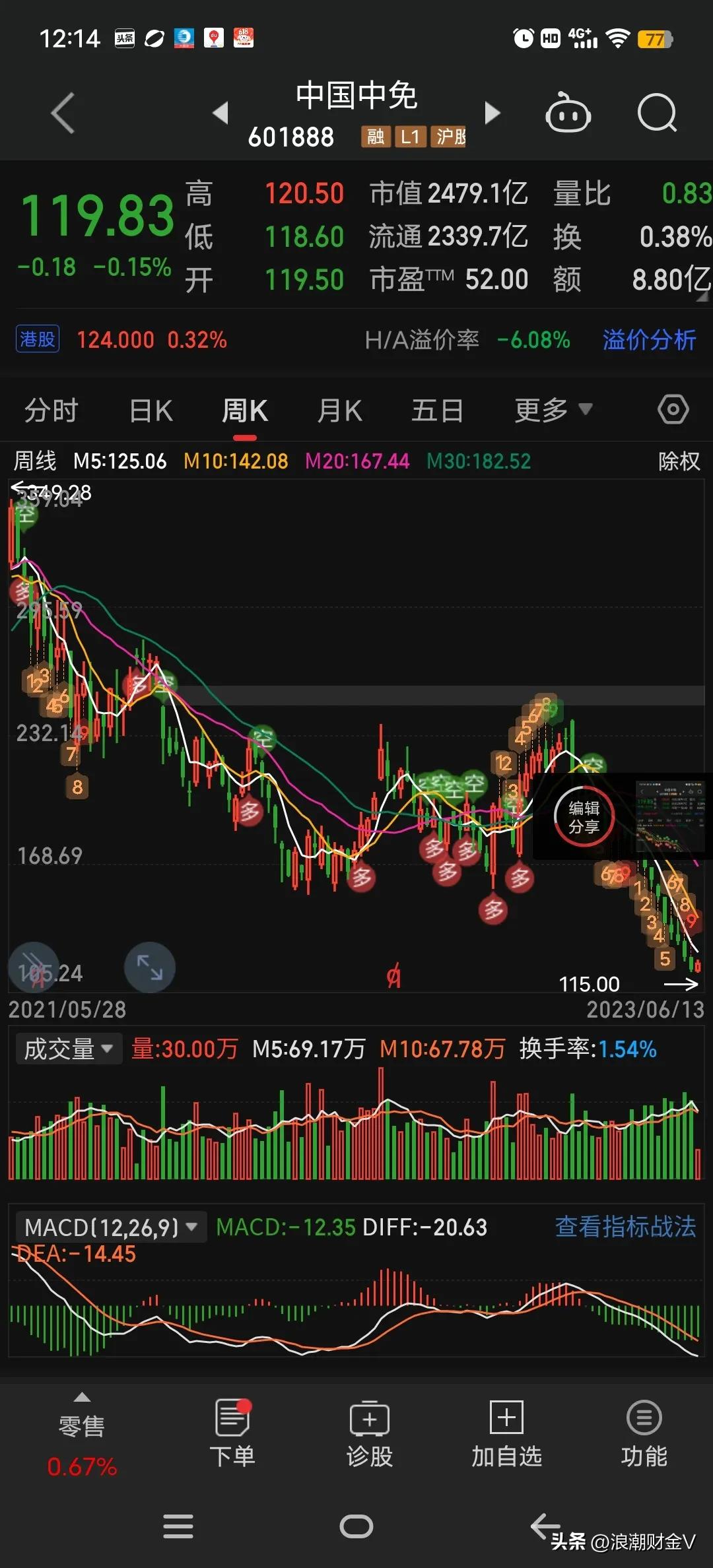
Task: Toggle the 港股 Hong Kong quote display
Action: pos(37,339)
